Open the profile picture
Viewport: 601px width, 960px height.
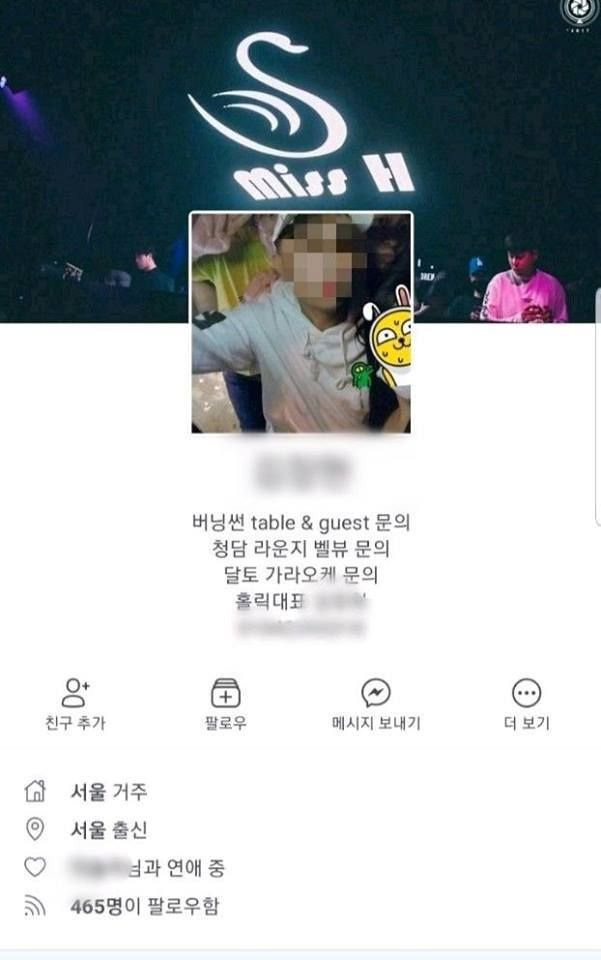pos(301,322)
